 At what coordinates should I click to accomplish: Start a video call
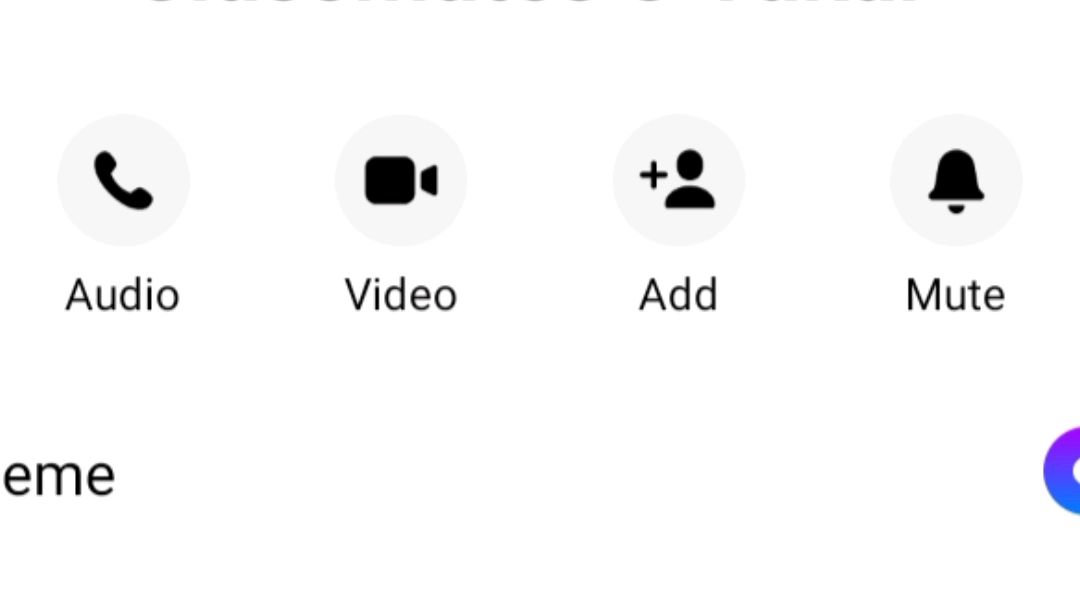coord(401,181)
